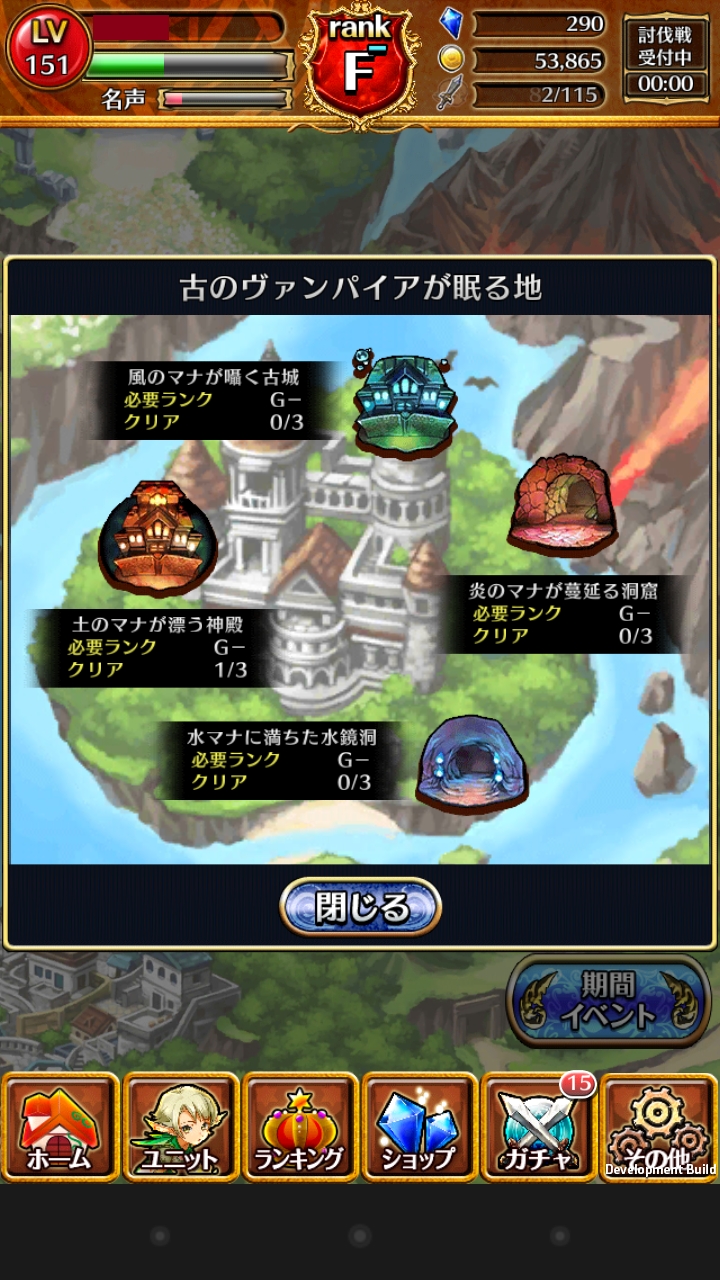The height and width of the screenshot is (1280, 720).
Task: Close the dialog with 閉じる button
Action: (361, 907)
